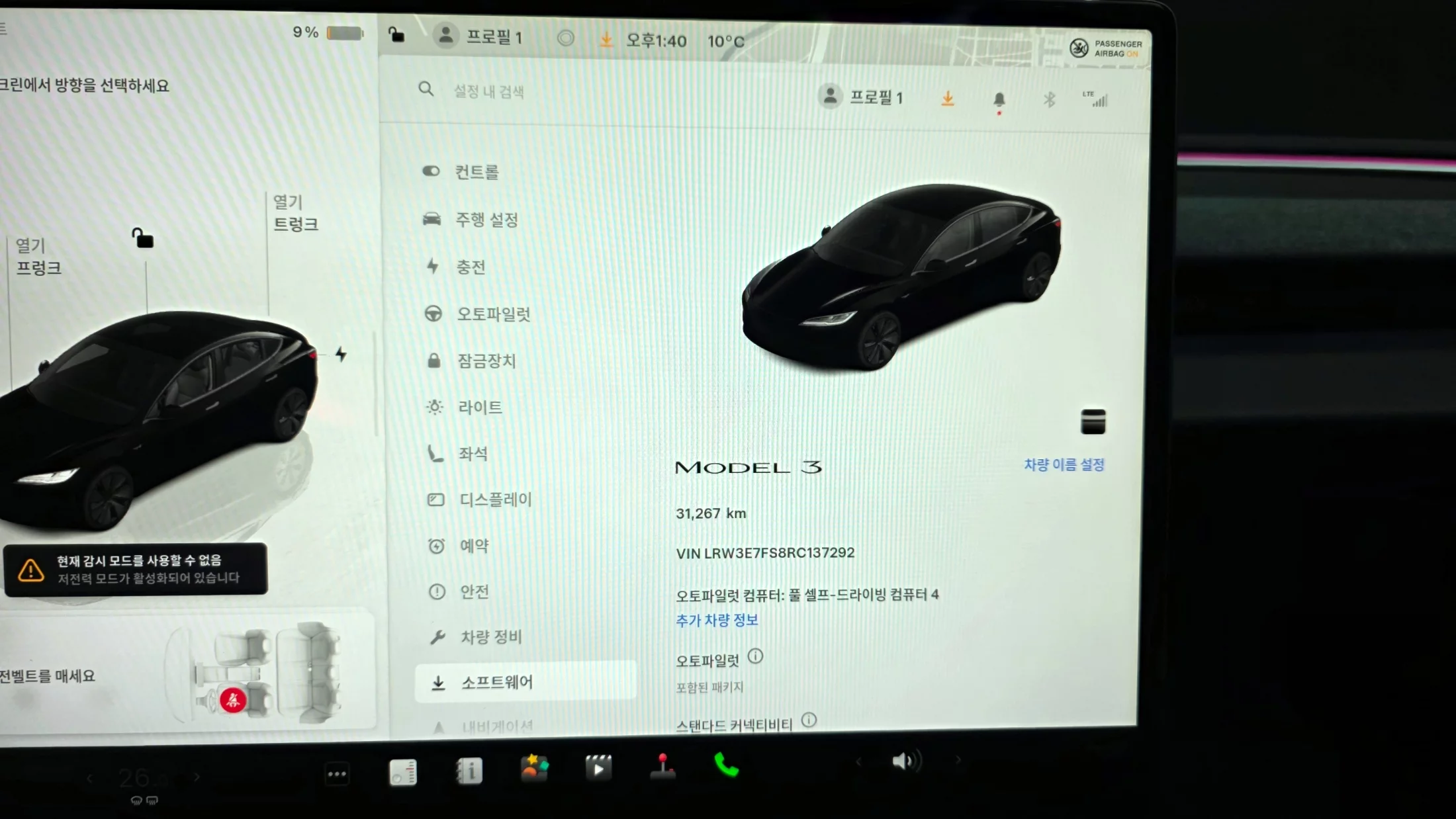This screenshot has height=819, width=1456.
Task: Open the settings search field
Action: [x=488, y=91]
